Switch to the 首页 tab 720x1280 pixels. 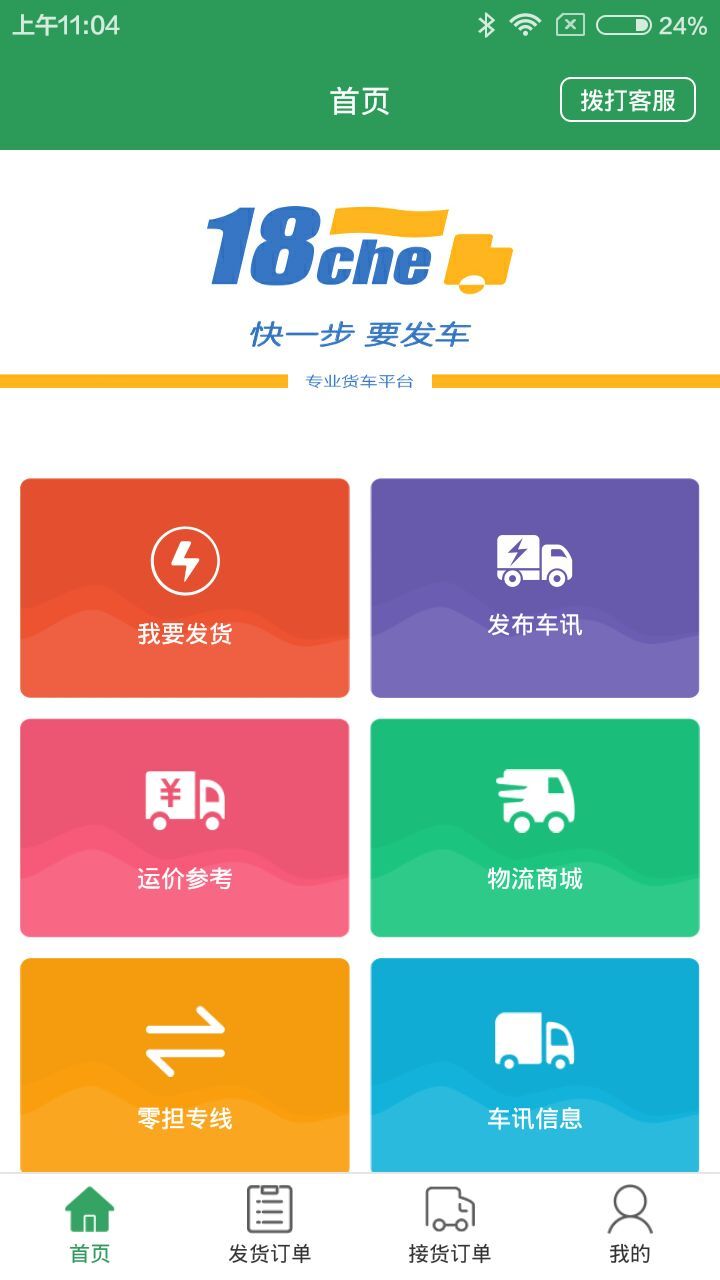pos(90,1226)
